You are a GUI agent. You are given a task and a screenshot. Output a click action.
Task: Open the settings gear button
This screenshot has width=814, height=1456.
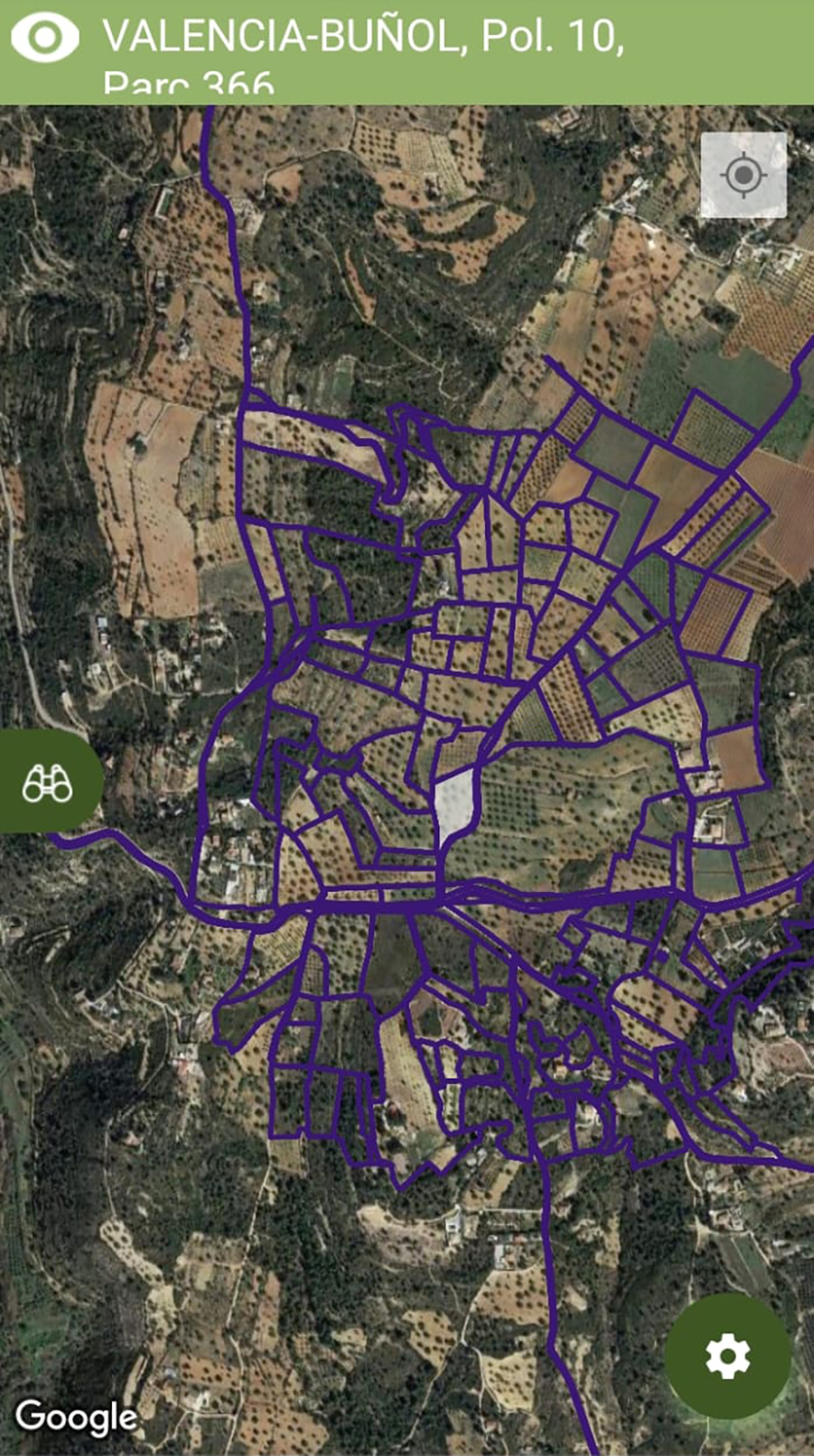(x=728, y=1356)
